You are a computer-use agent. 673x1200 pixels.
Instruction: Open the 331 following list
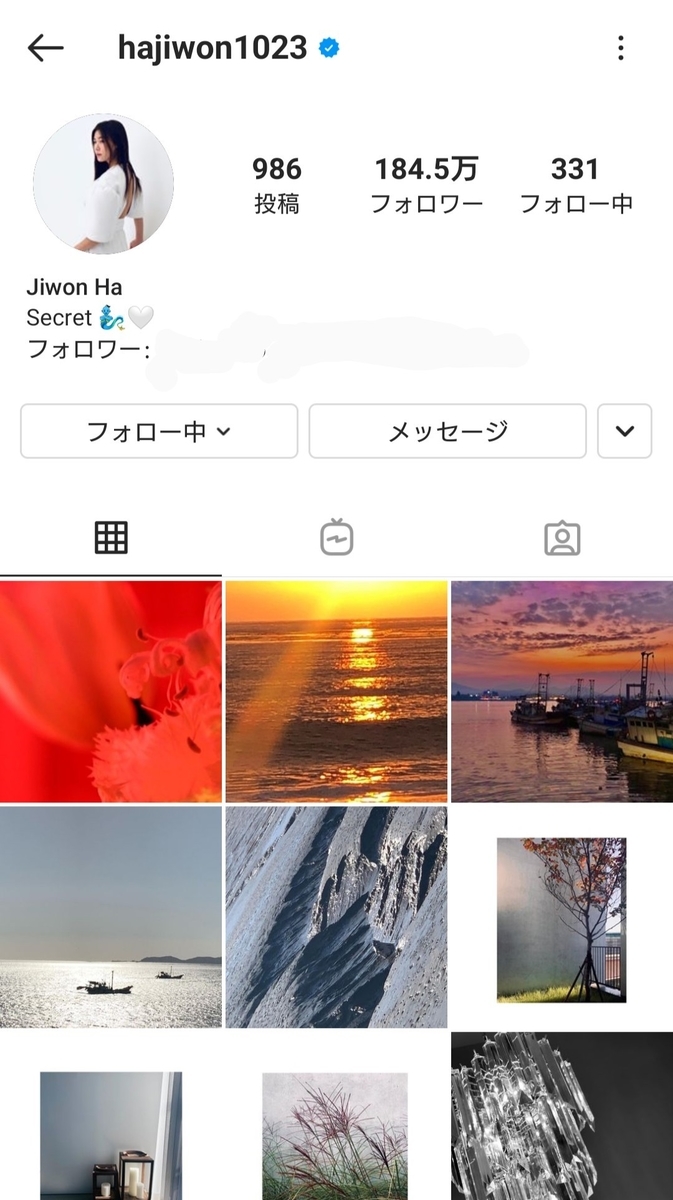coord(575,185)
